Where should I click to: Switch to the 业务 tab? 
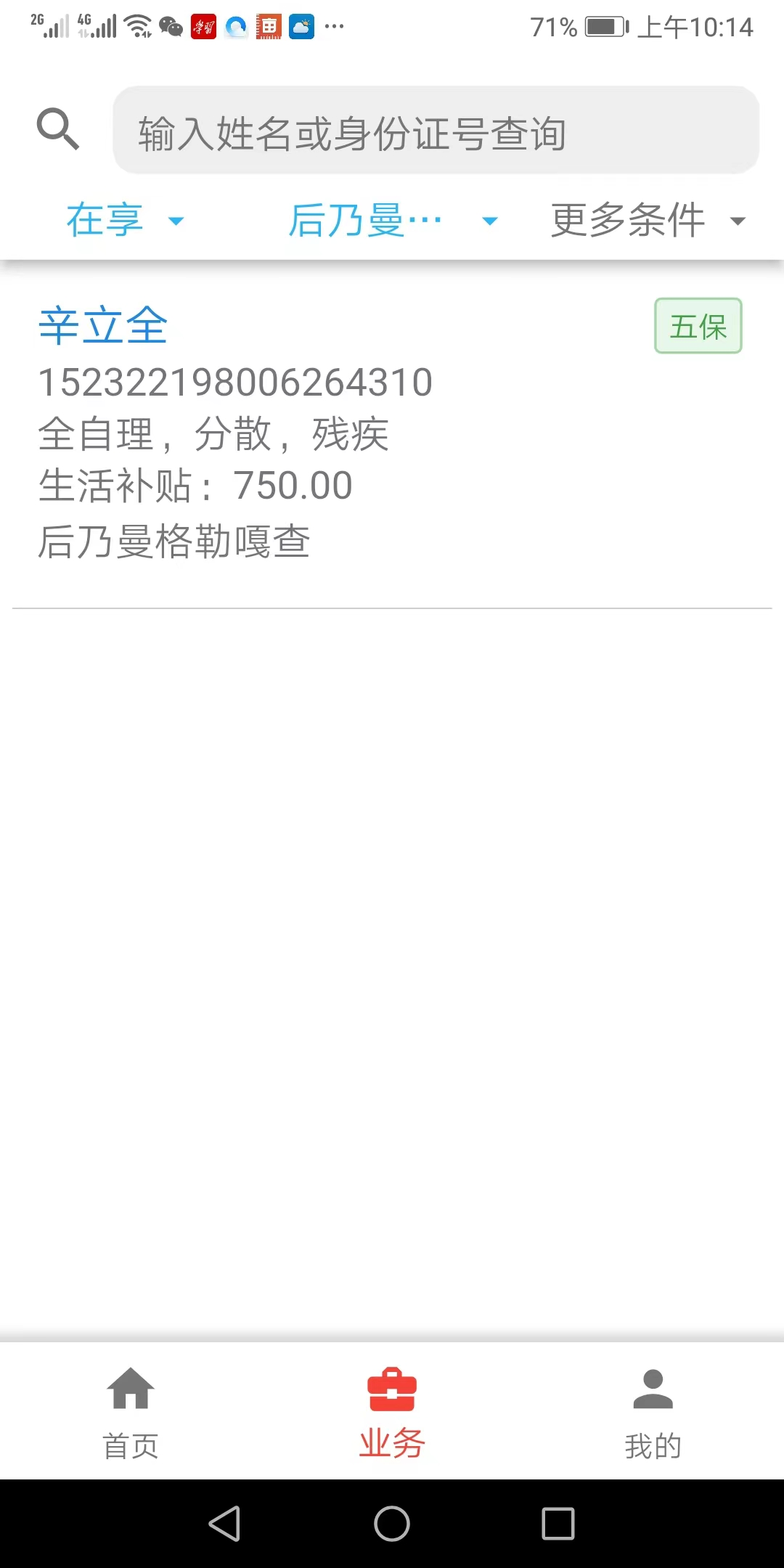click(392, 1413)
